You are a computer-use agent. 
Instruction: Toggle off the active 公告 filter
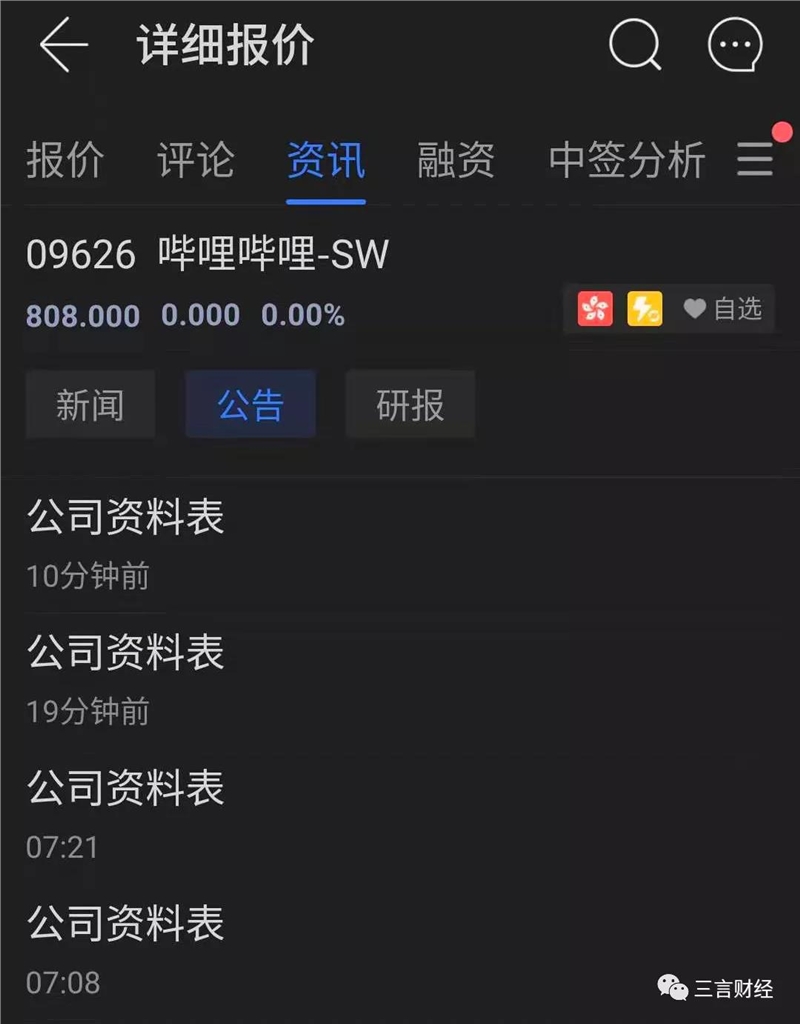250,404
